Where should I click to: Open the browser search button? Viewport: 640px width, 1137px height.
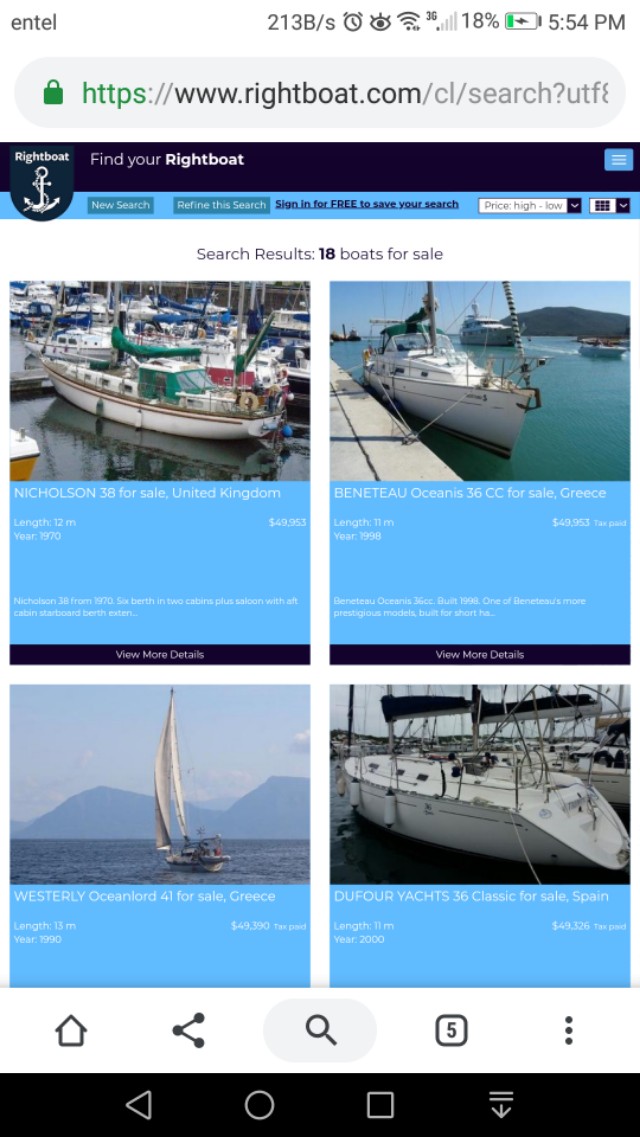click(320, 1030)
